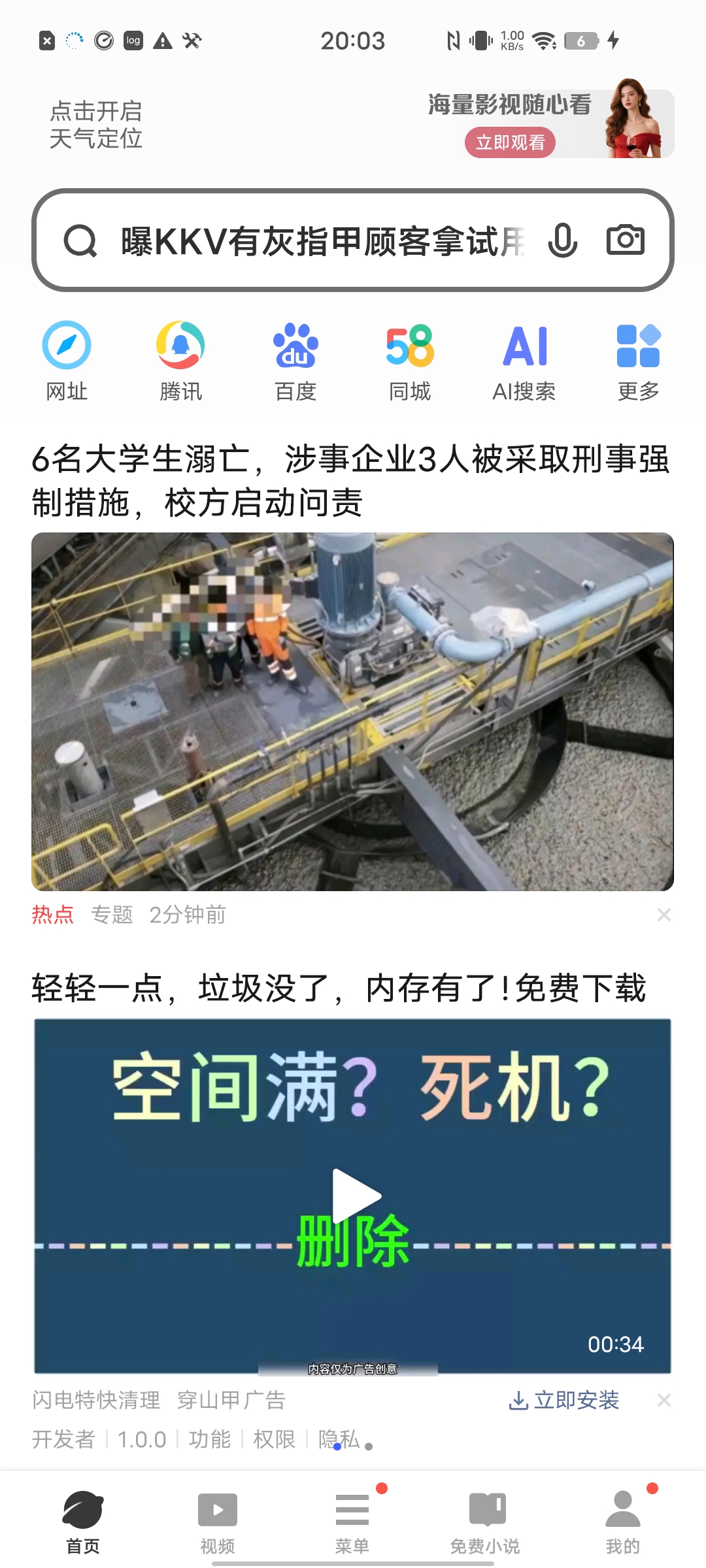This screenshot has height=1568, width=706.
Task: Open the 我的 tab
Action: coord(623,1523)
